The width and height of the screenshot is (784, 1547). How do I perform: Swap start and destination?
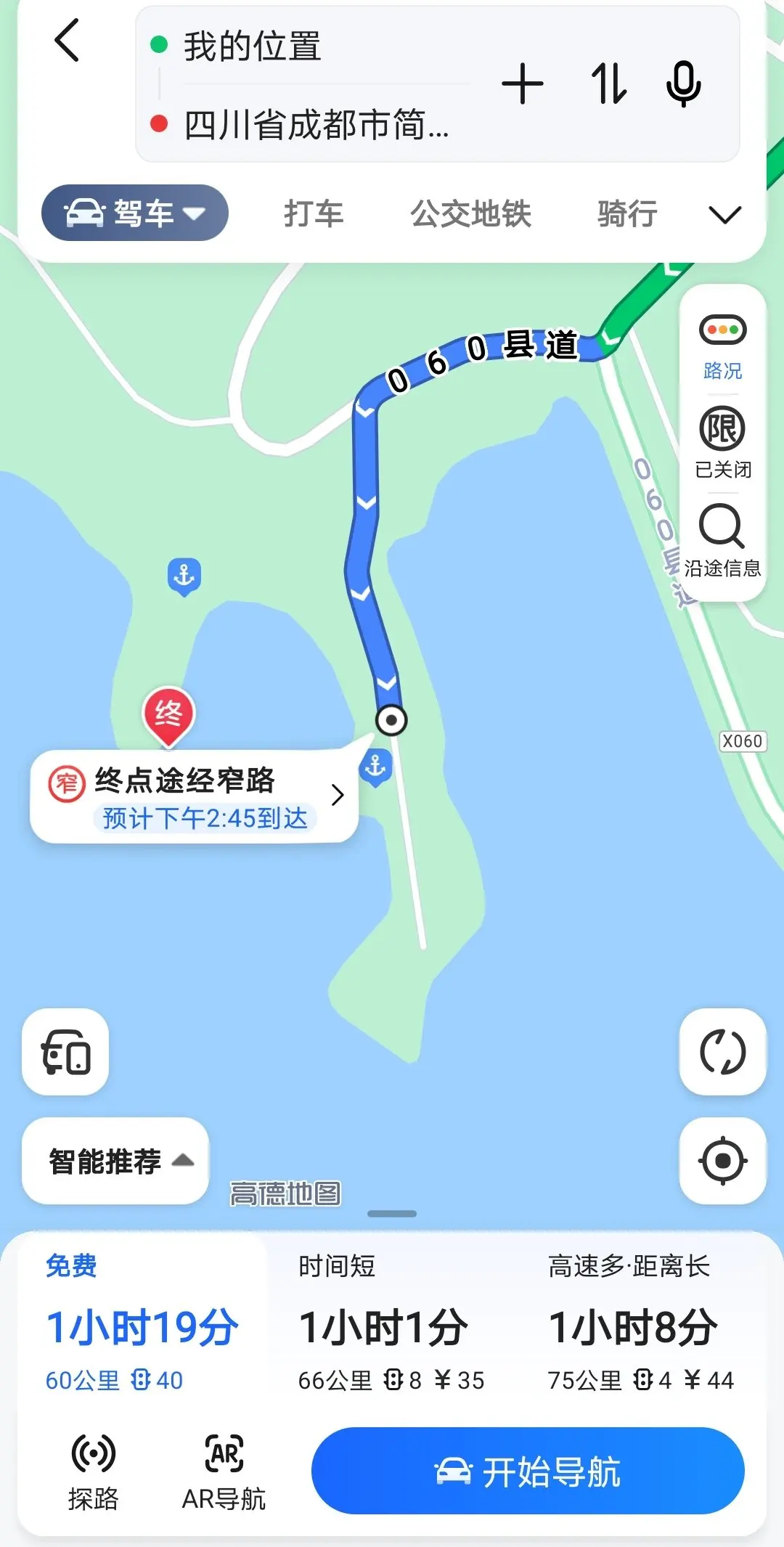(608, 83)
